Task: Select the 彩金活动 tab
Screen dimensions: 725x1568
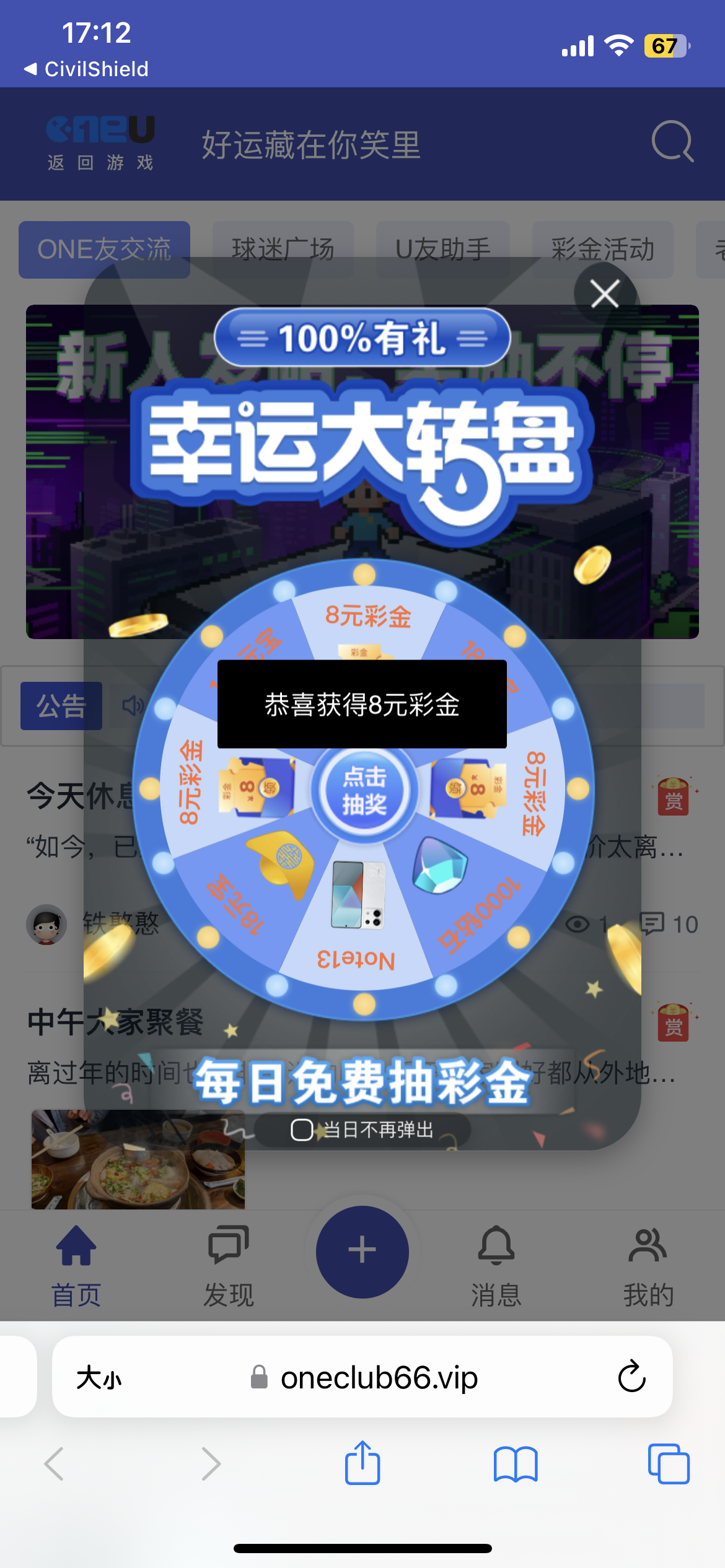Action: coord(602,249)
